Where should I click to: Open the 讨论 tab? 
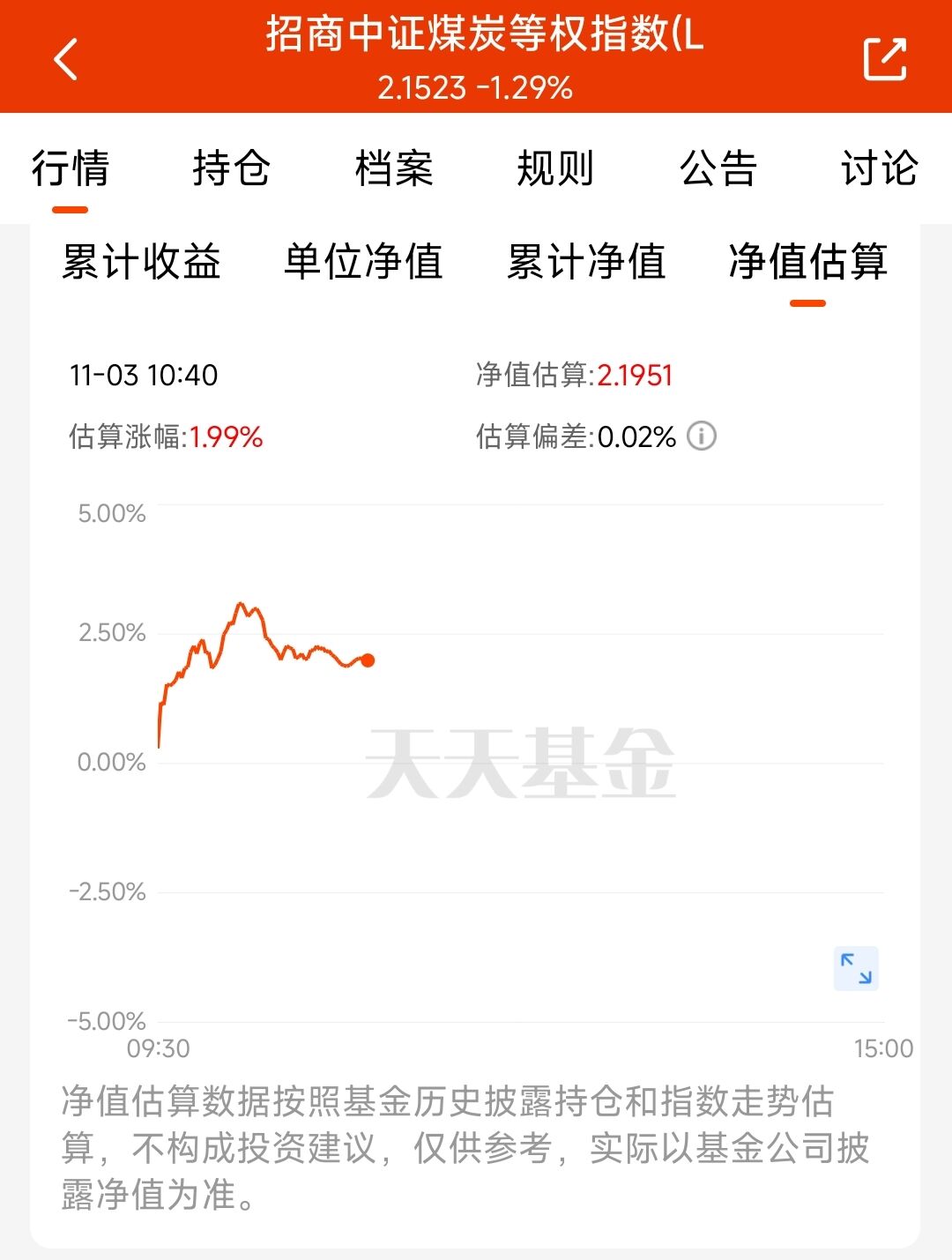point(880,168)
